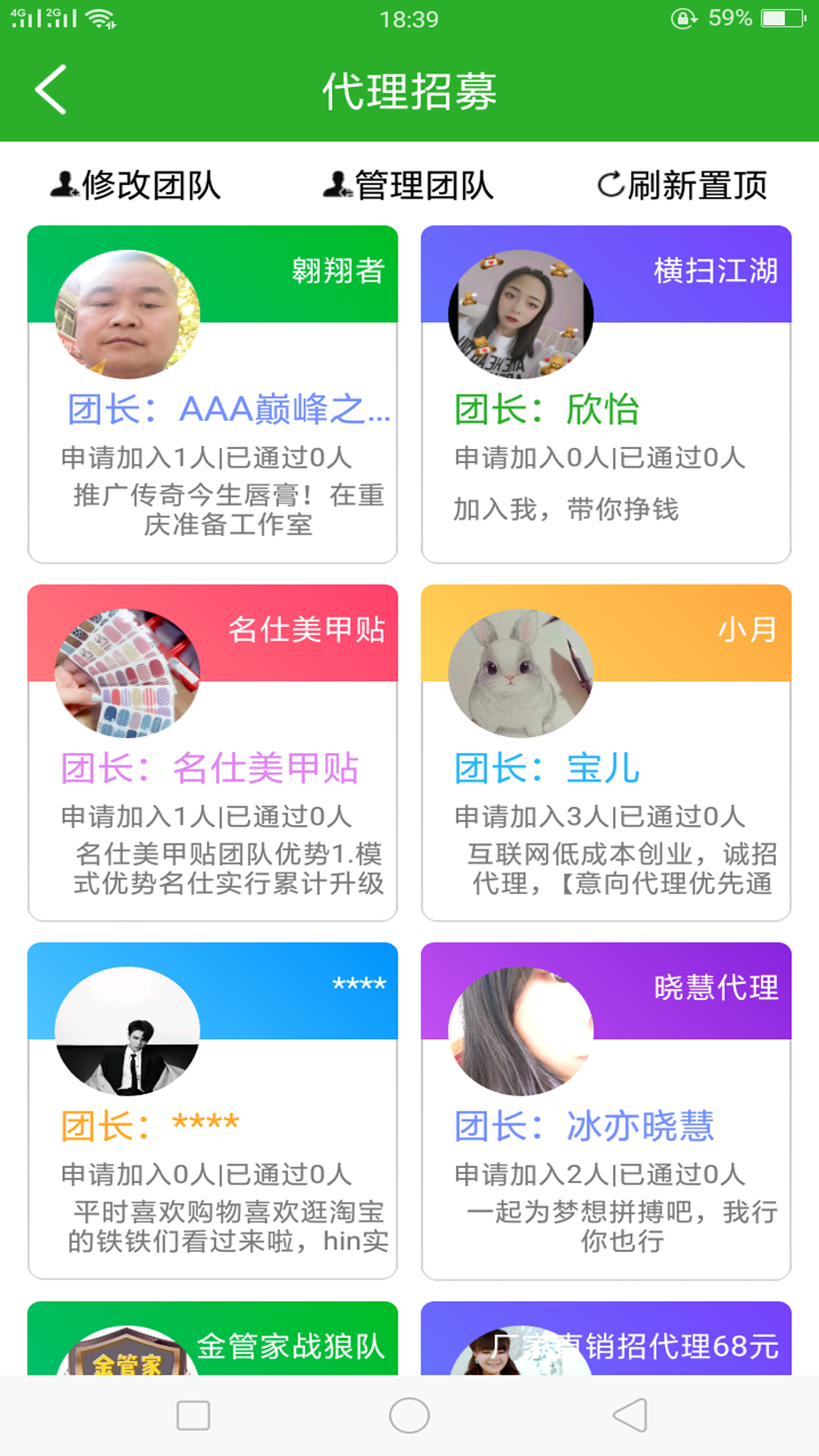Screen dimensions: 819x1456
Task: Tap the 晓慧代理 team avatar
Action: pos(519,1031)
